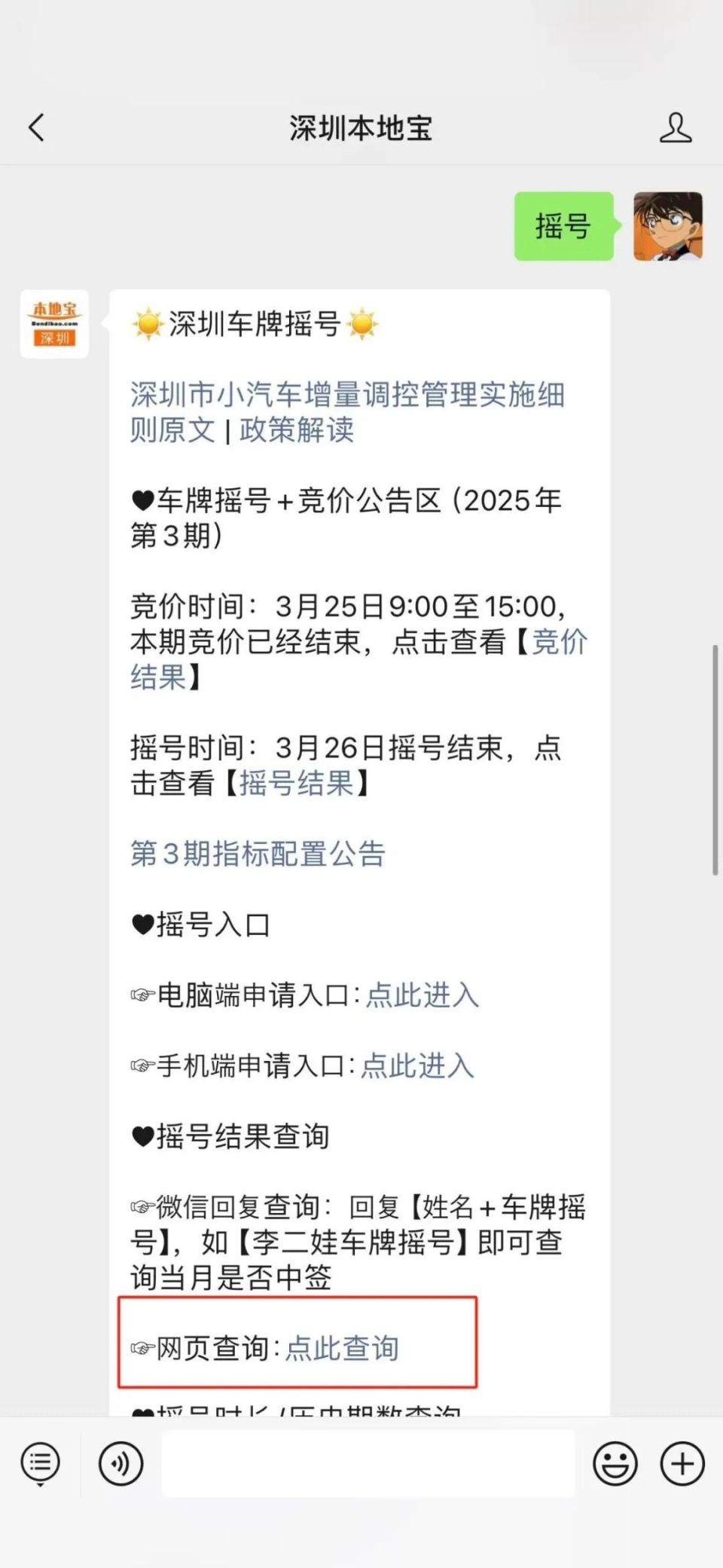Tap 点此进入 for 电脑端申请入口

(x=422, y=995)
